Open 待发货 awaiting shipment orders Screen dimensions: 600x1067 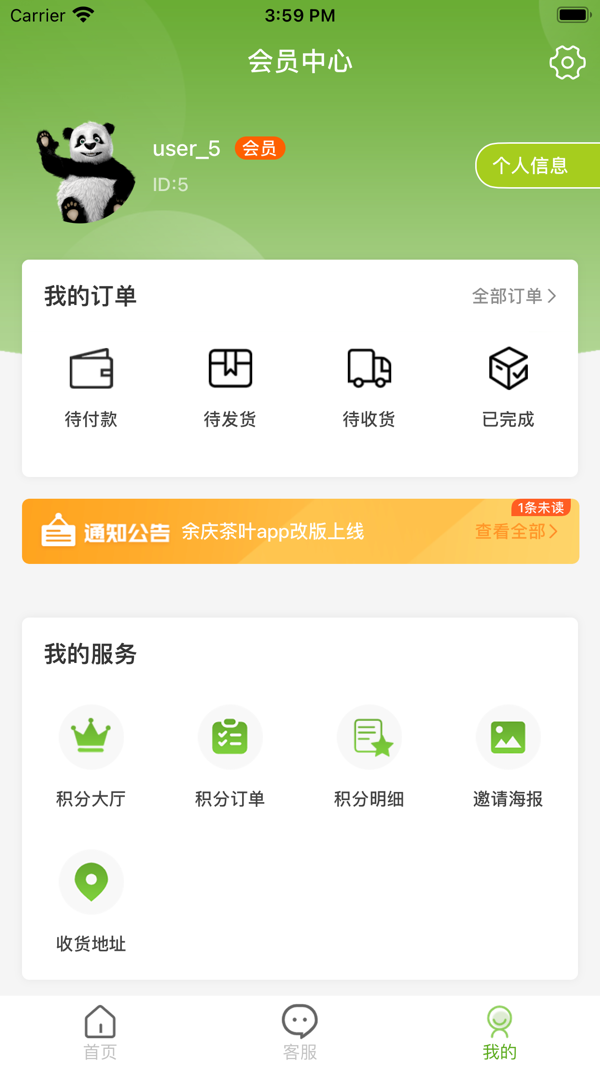click(230, 388)
